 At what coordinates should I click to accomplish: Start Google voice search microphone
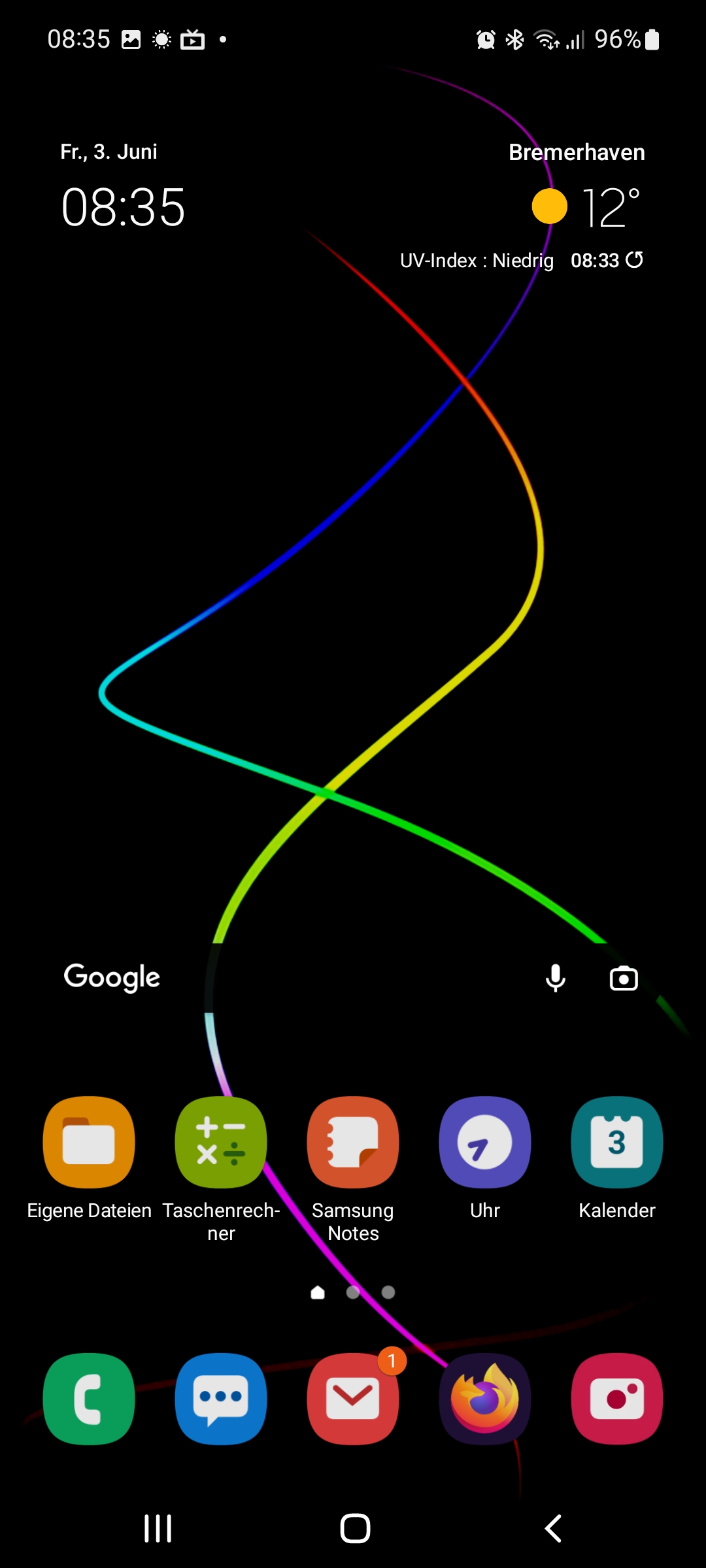pos(556,978)
